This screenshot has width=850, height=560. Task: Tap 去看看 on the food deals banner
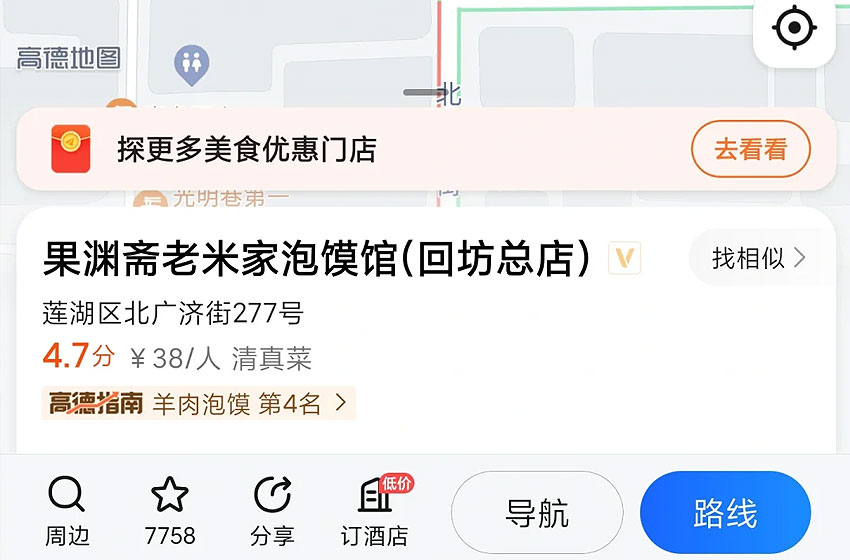[x=750, y=150]
